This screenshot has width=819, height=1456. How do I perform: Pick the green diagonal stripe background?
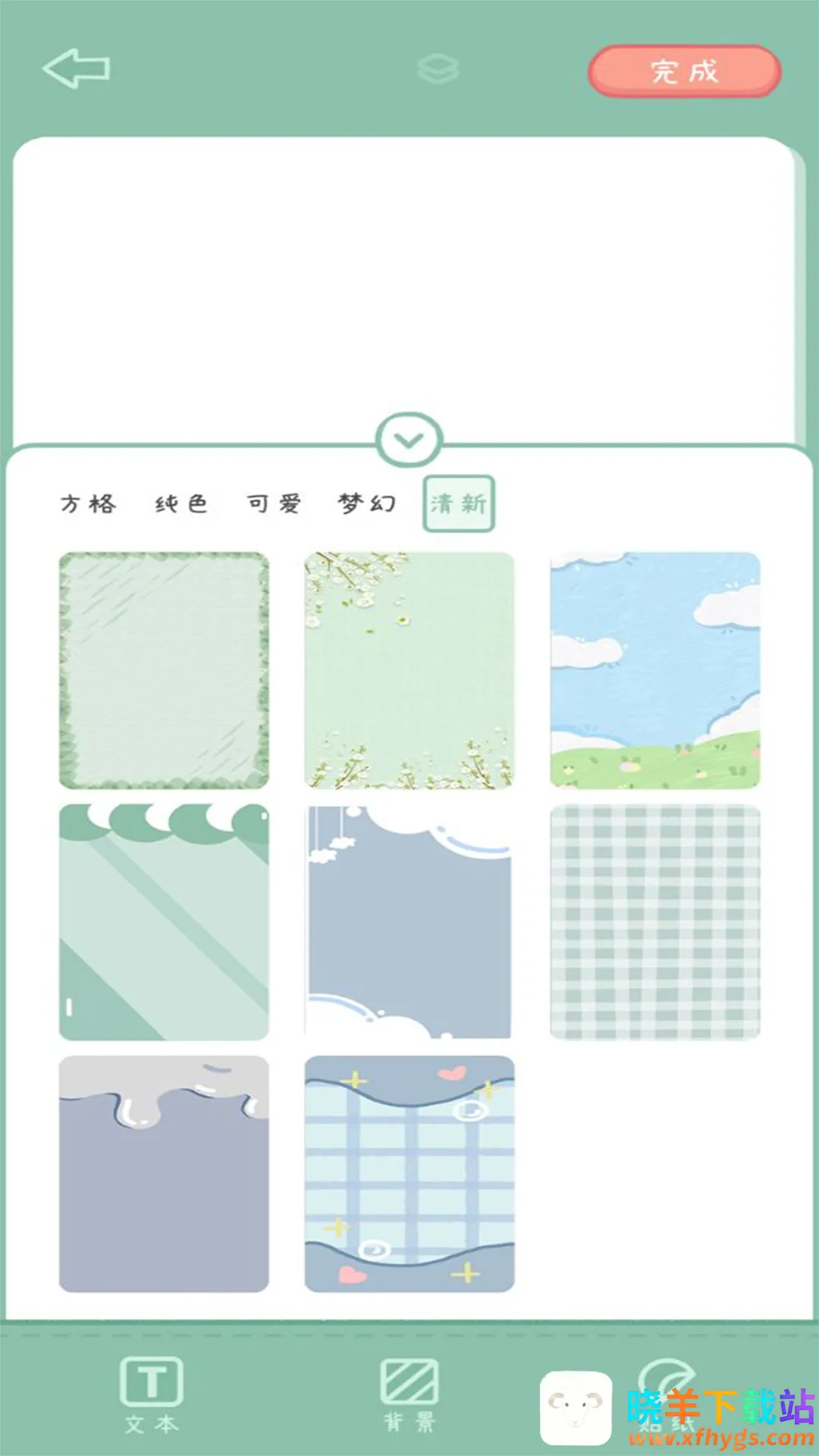click(x=164, y=922)
